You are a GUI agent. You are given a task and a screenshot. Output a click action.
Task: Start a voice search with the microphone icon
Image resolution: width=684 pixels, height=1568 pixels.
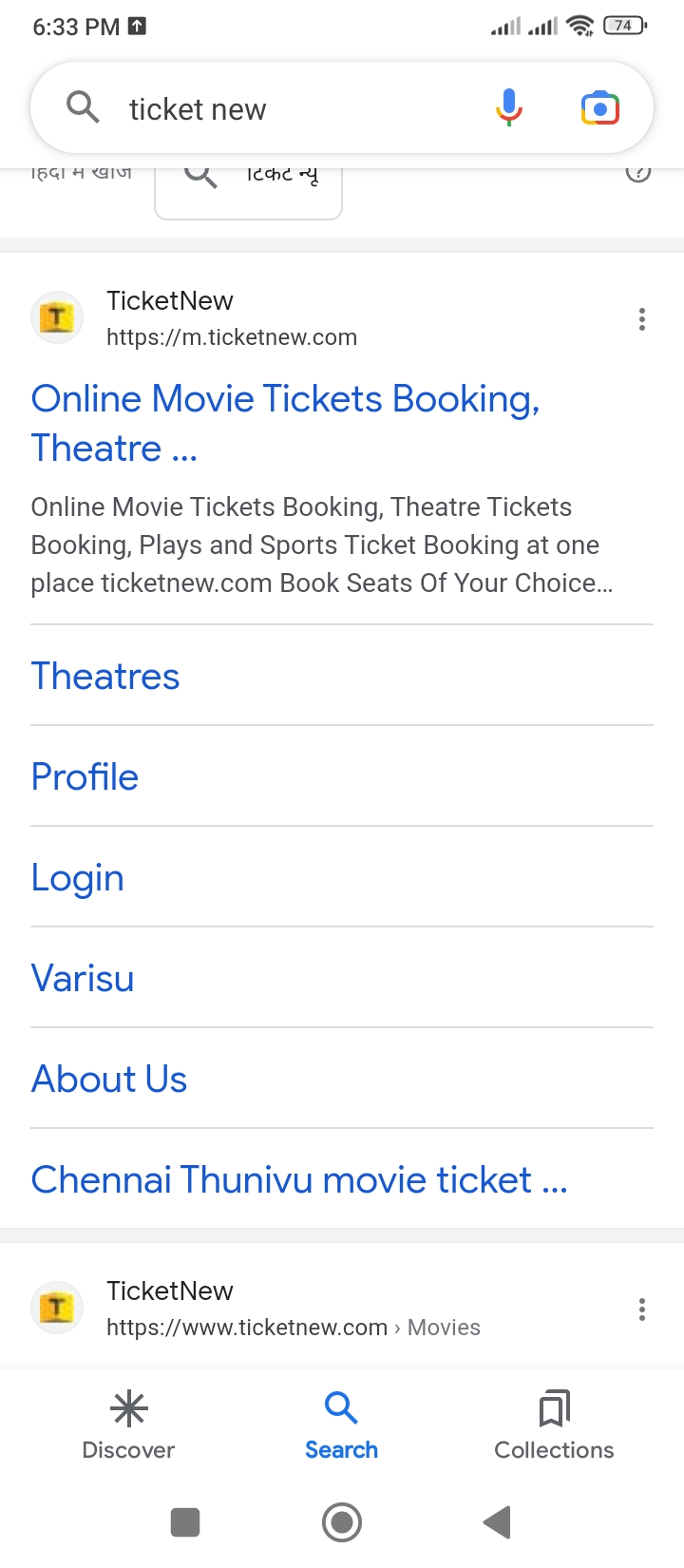tap(509, 106)
